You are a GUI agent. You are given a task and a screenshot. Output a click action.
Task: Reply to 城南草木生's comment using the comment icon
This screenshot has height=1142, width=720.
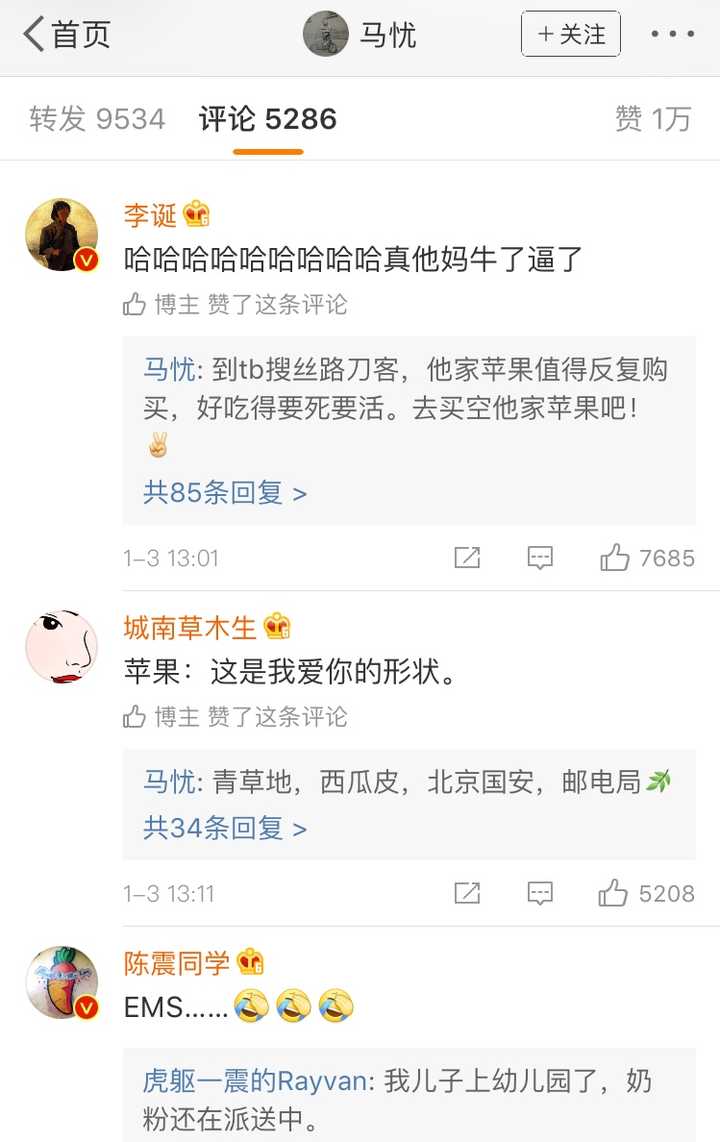point(540,893)
